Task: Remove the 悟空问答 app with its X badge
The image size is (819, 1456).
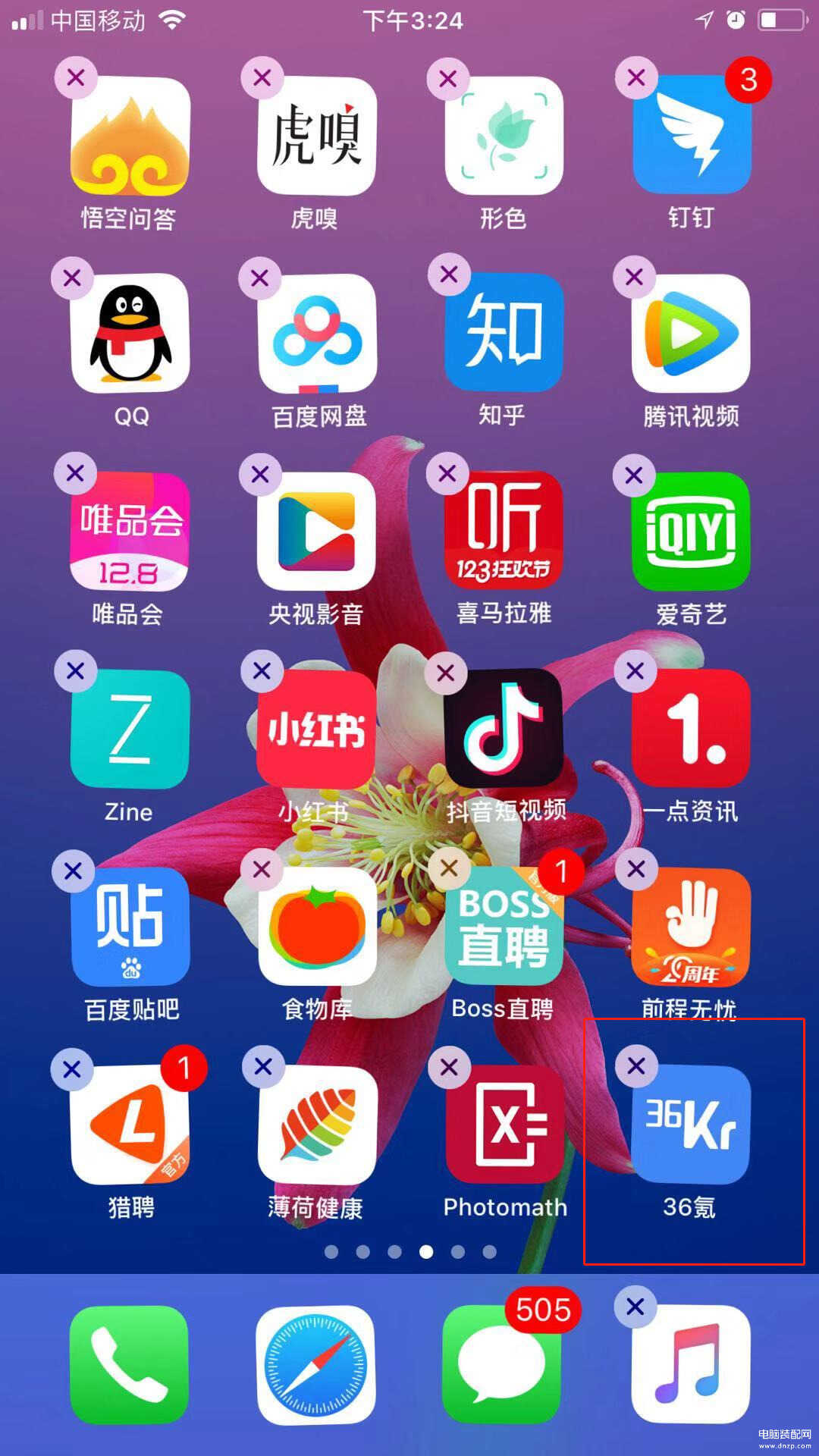Action: tap(76, 77)
